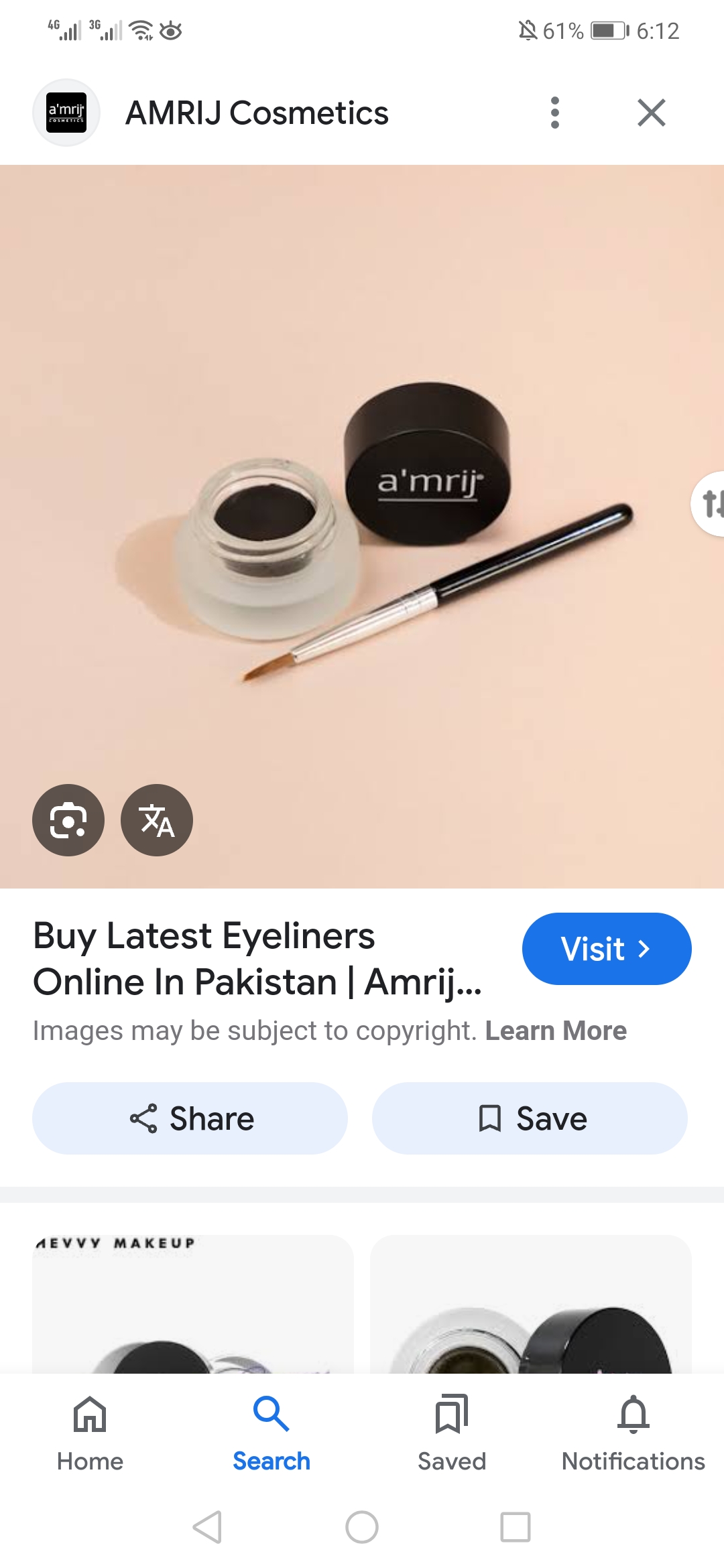Tap the floating arrows button at right edge
This screenshot has width=724, height=1568.
pos(711,504)
